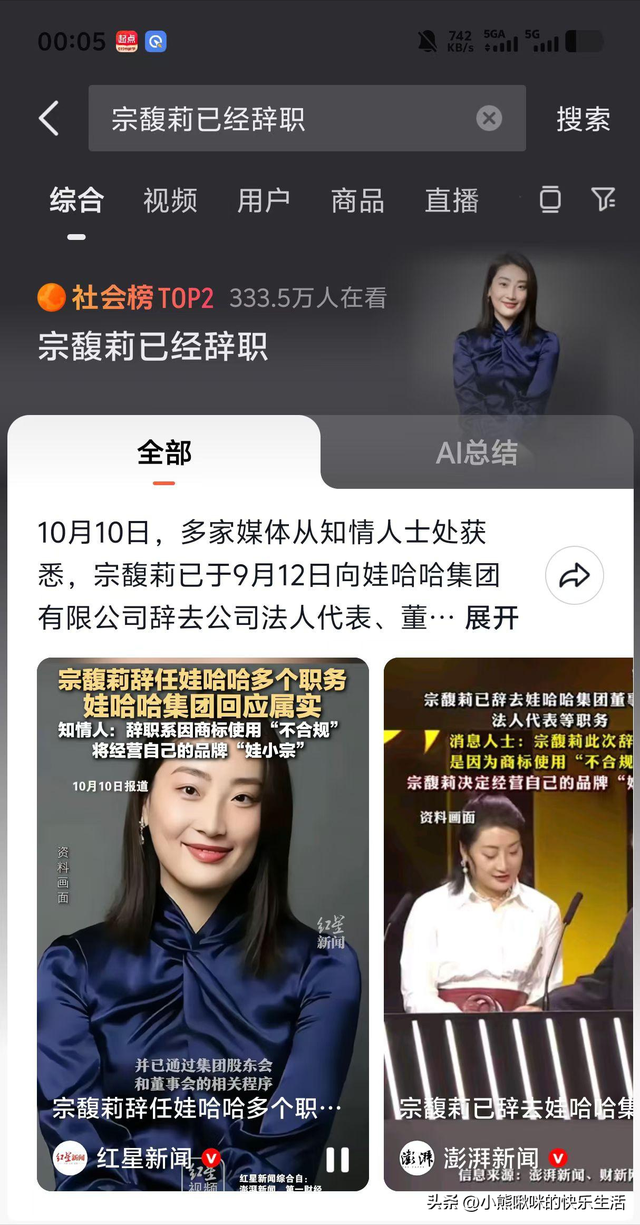
Task: Tap the search box showing 宗馥莉已经辞职
Action: (x=280, y=119)
